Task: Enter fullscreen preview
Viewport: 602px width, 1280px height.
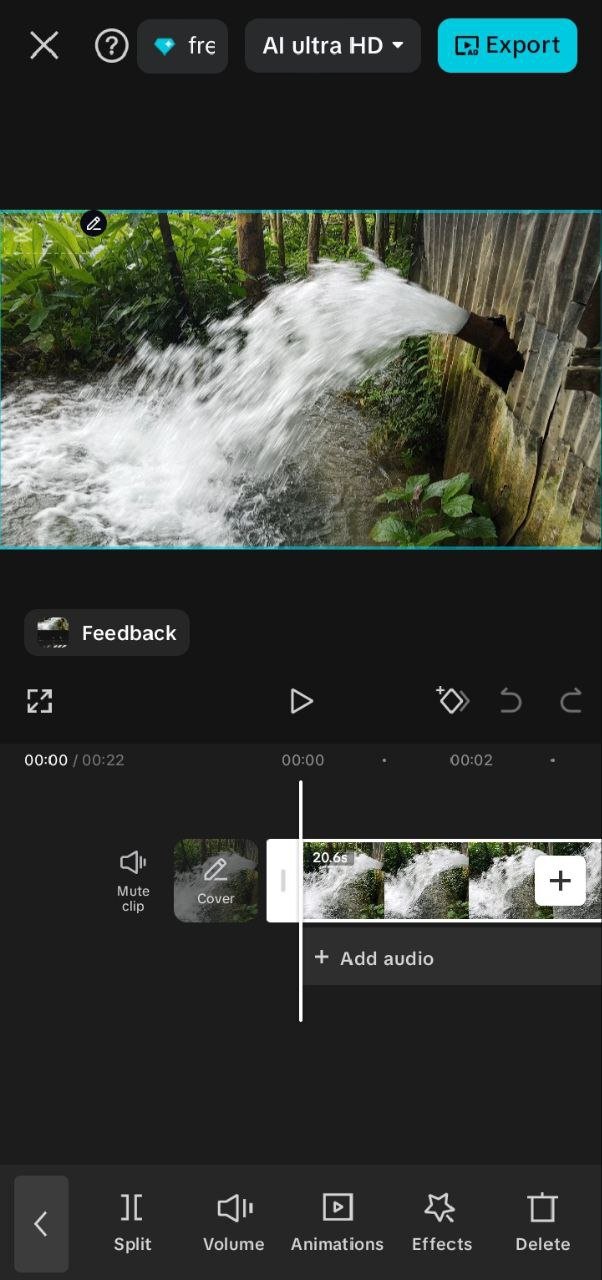Action: 39,701
